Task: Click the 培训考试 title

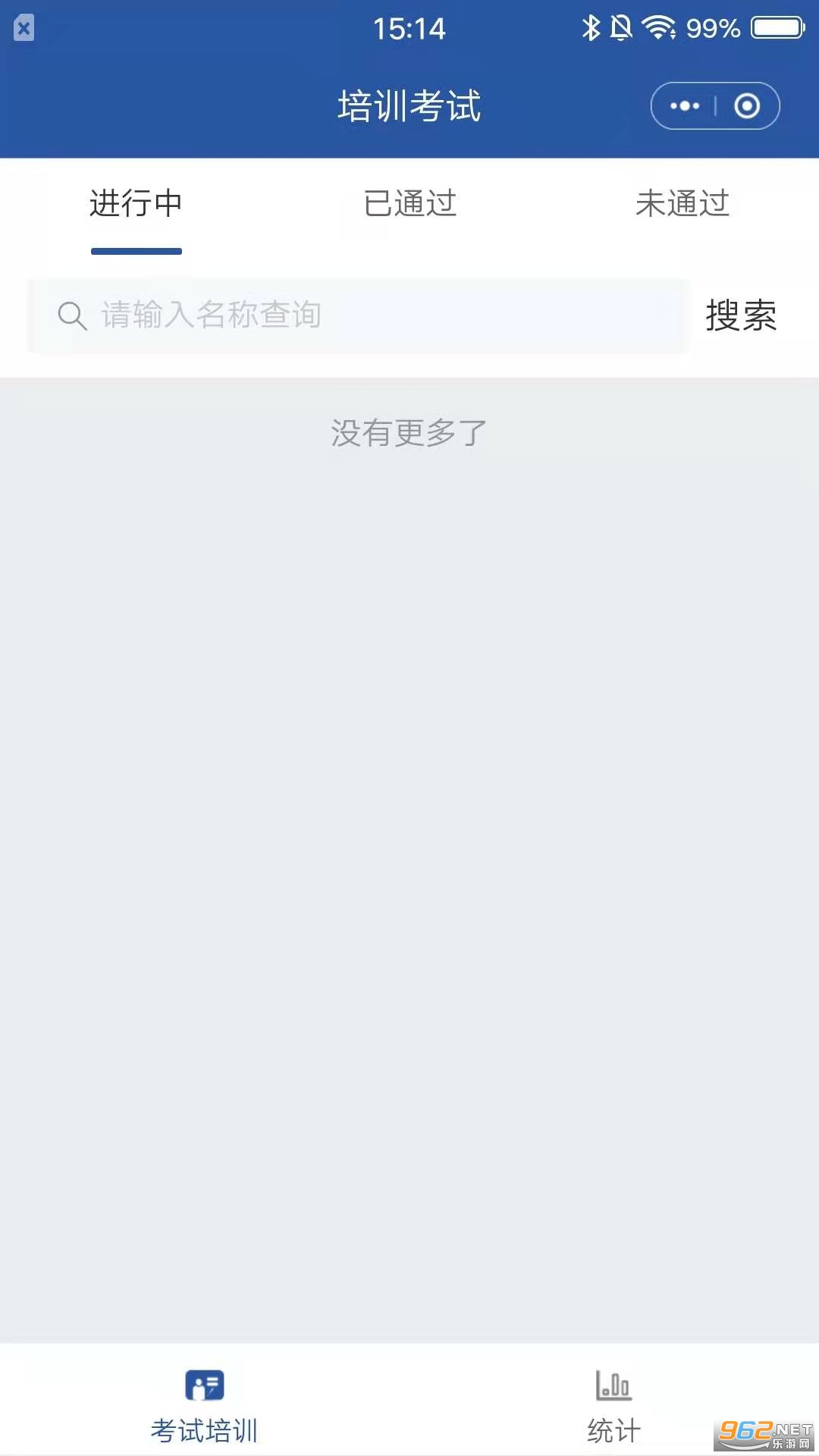Action: tap(409, 105)
